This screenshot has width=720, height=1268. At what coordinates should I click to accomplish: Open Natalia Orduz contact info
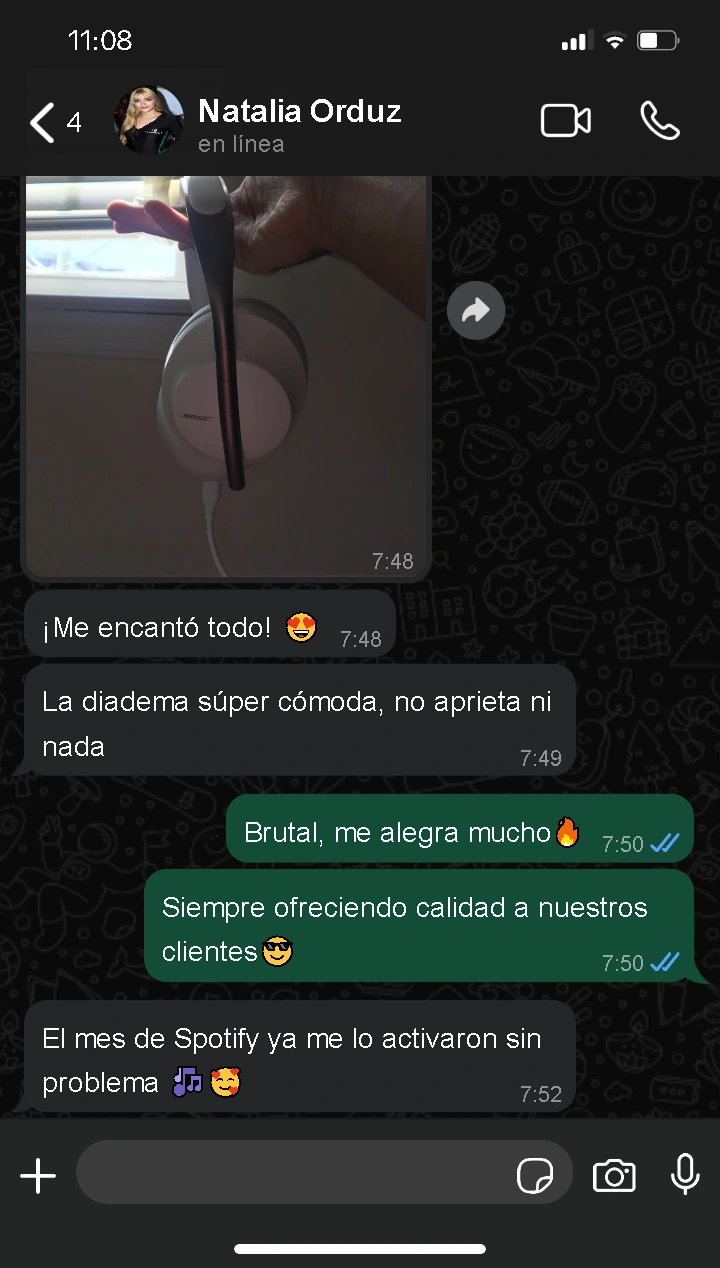[299, 125]
